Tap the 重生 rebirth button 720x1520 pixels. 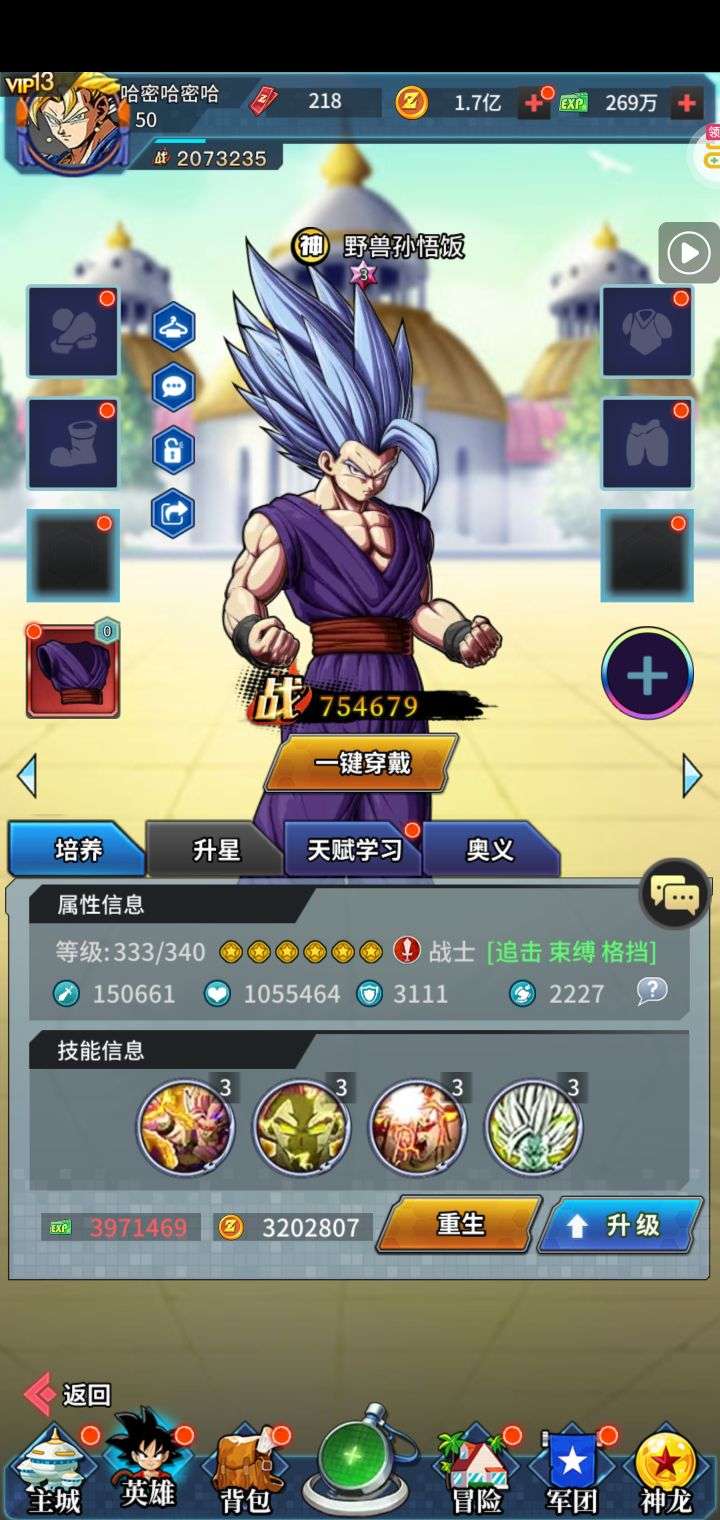(460, 1224)
